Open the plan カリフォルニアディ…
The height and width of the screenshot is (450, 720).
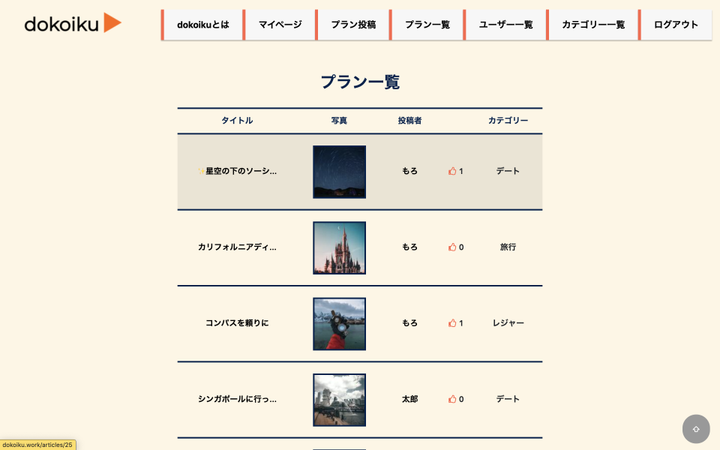click(x=237, y=247)
